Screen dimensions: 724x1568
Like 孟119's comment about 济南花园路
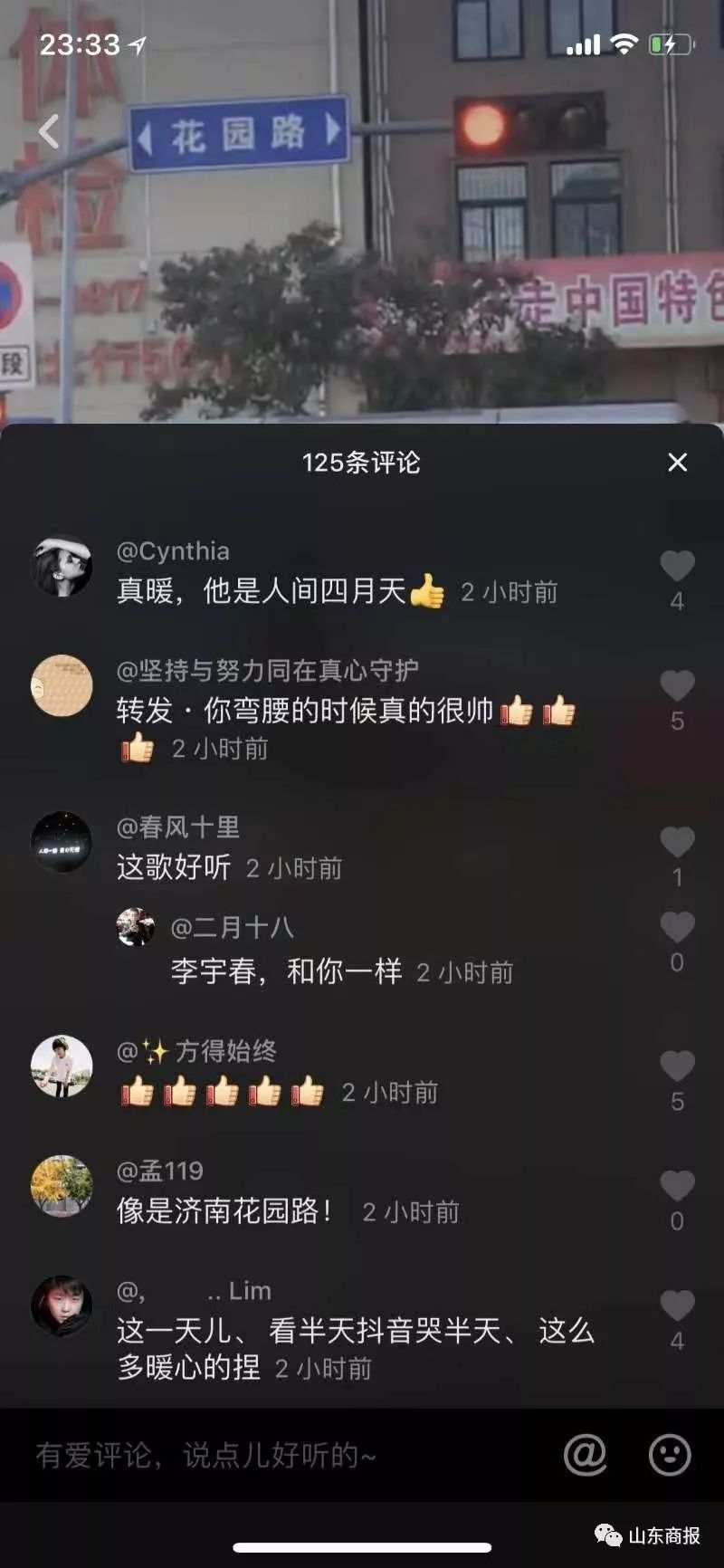tap(677, 1186)
